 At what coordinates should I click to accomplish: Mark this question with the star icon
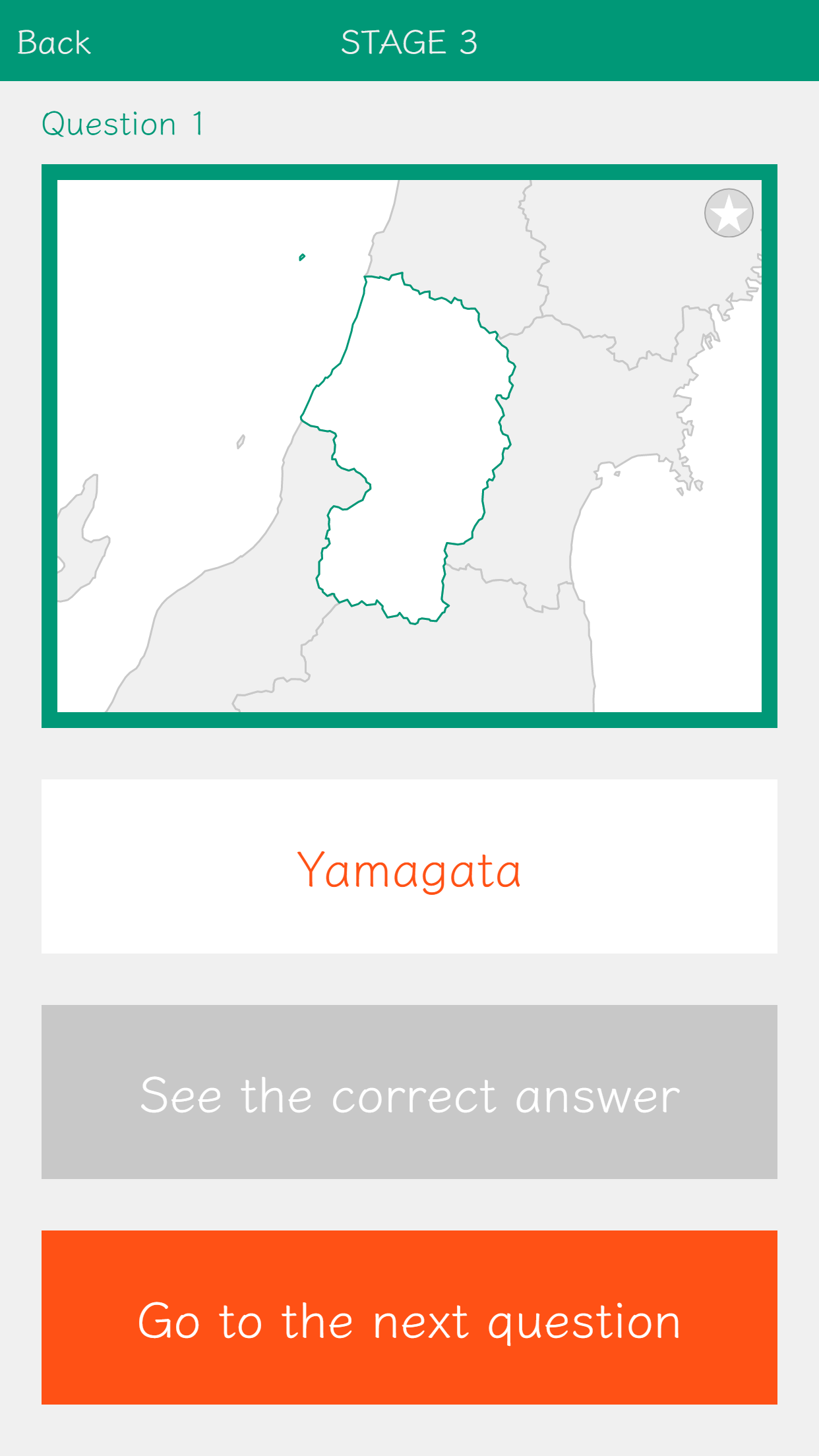point(729,213)
